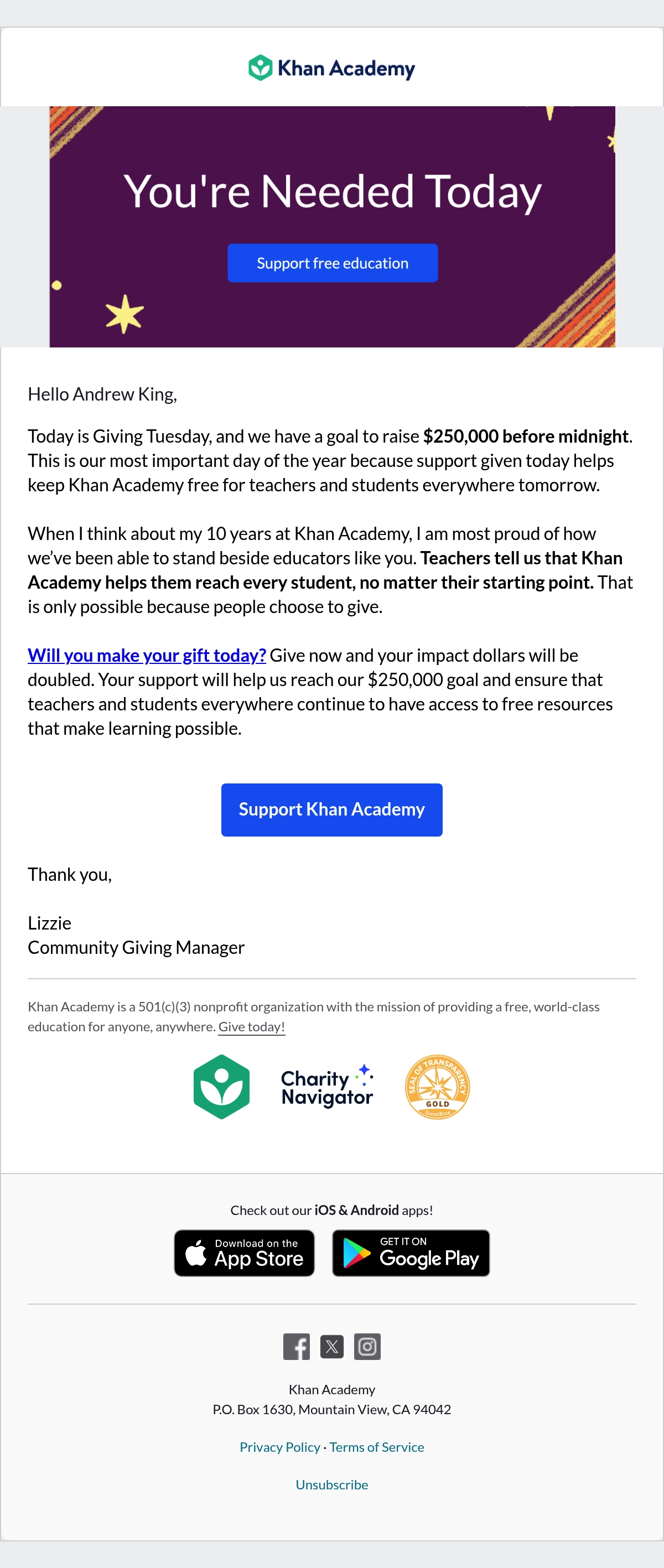Image resolution: width=664 pixels, height=1568 pixels.
Task: Open Khan Academy's Instagram page
Action: click(x=367, y=1347)
